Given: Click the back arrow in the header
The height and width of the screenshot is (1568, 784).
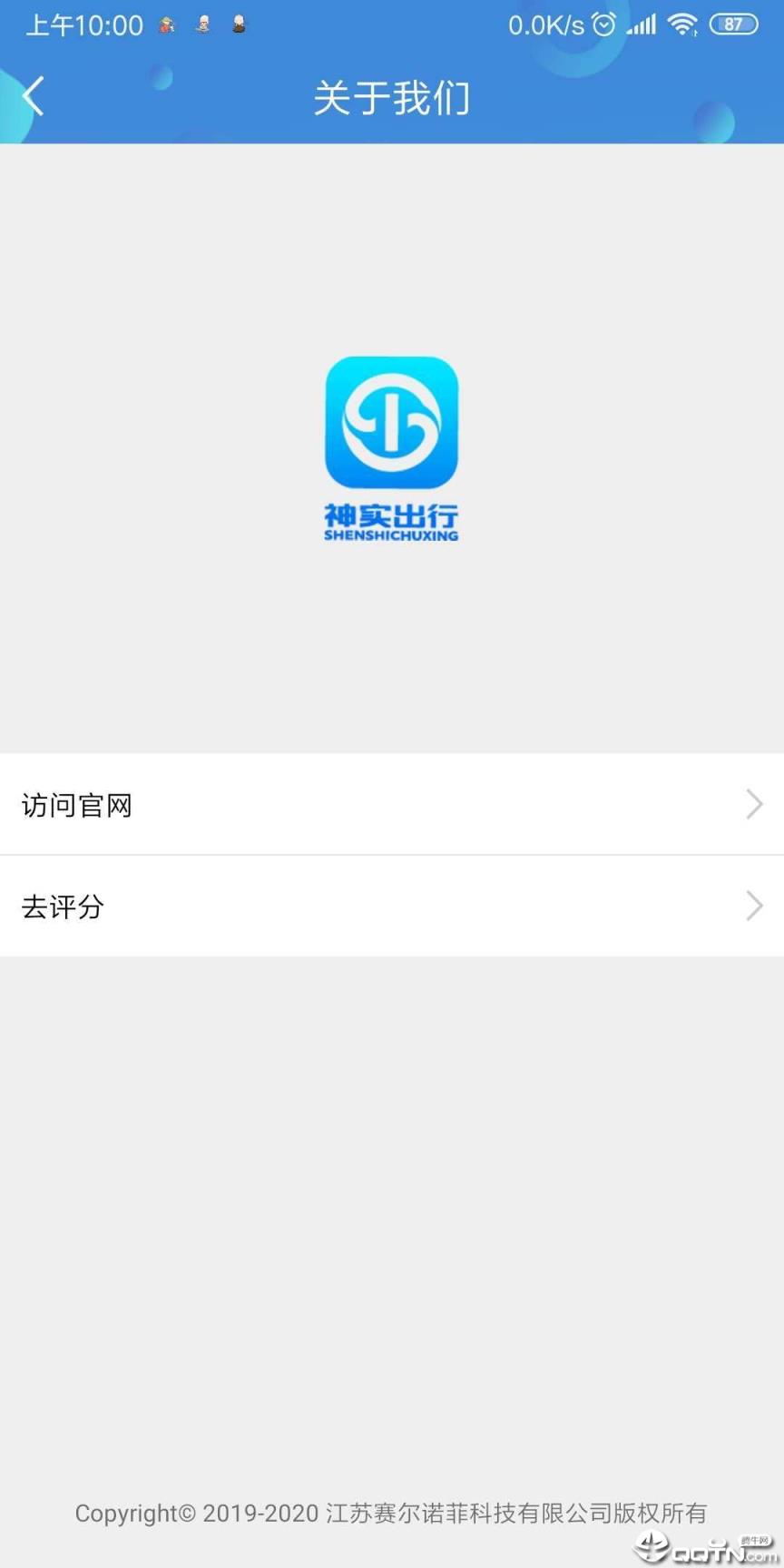Looking at the screenshot, I should click(x=33, y=95).
